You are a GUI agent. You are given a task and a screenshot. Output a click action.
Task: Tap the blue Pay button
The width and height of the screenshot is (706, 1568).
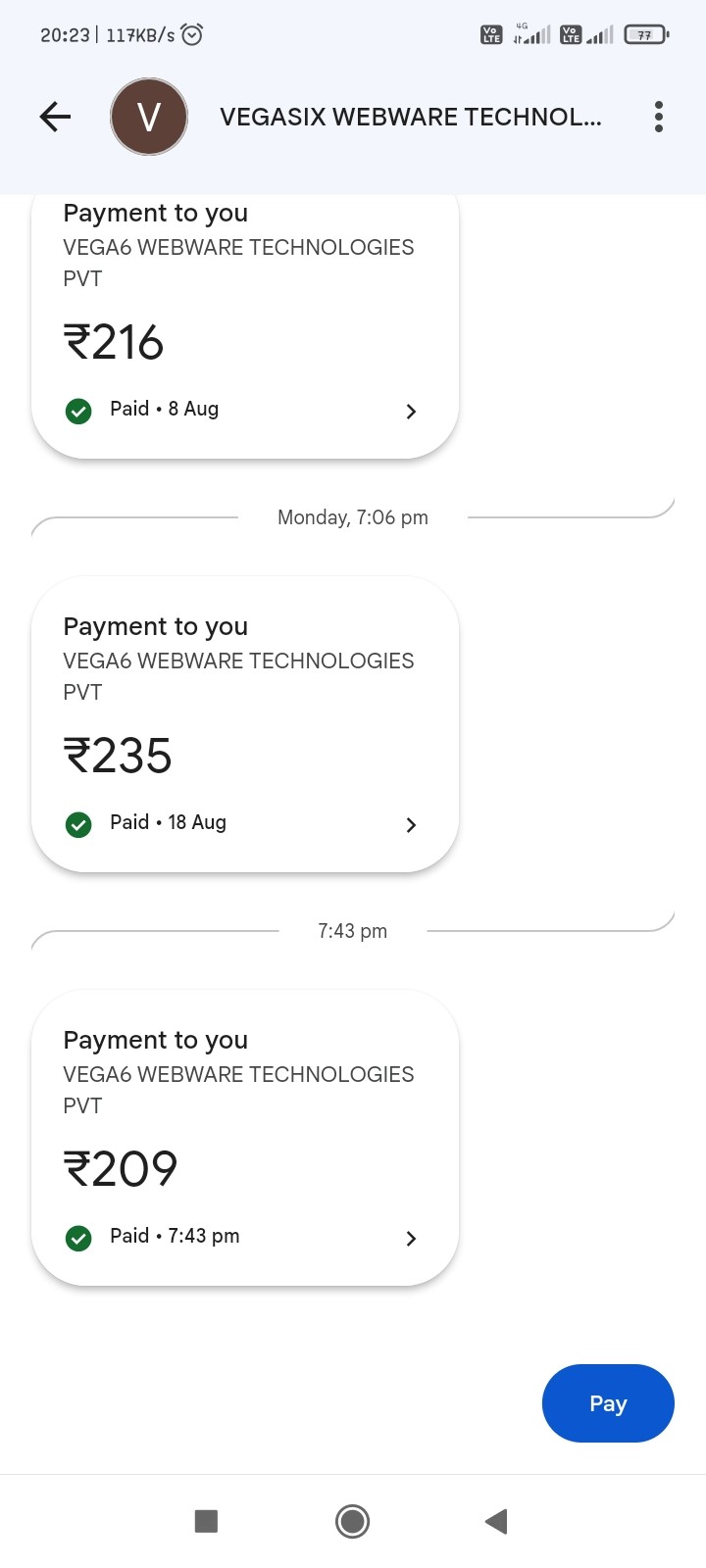pyautogui.click(x=608, y=1403)
